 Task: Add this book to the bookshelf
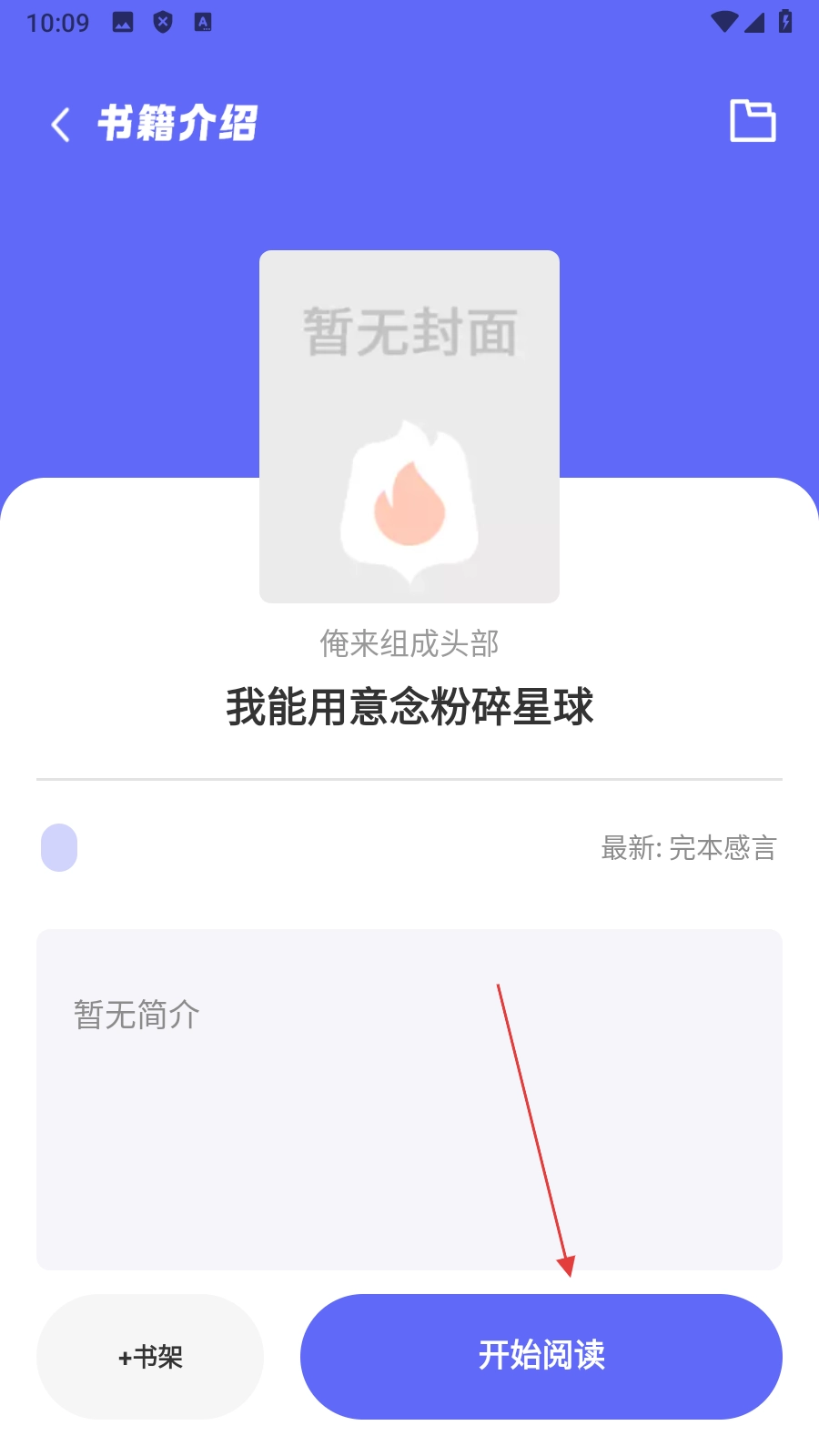150,1356
